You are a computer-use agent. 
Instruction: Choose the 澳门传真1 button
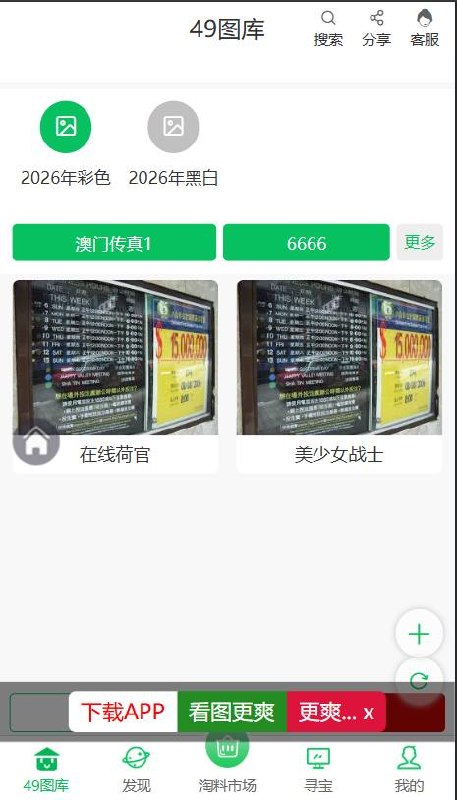114,242
